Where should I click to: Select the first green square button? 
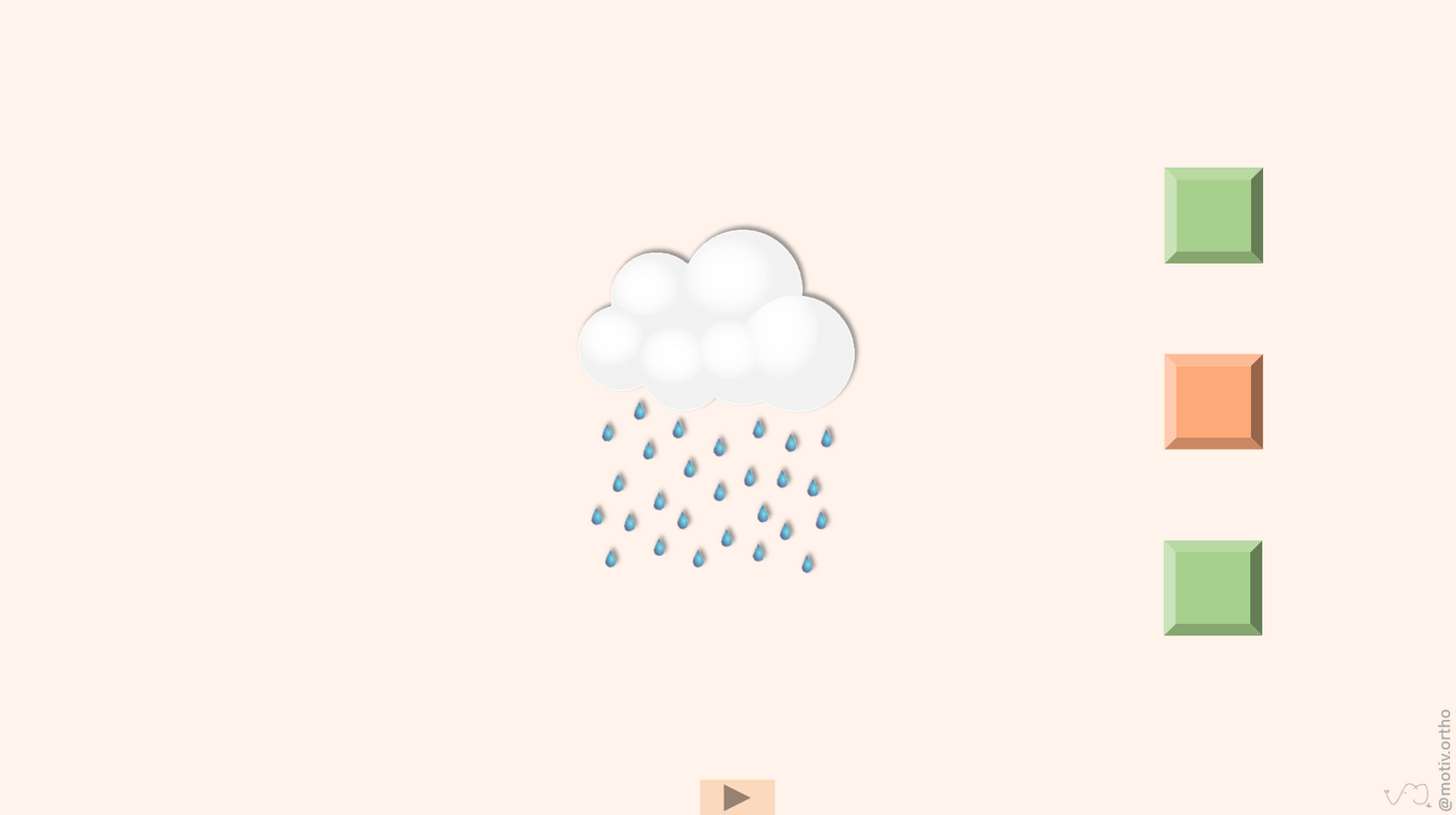pyautogui.click(x=1213, y=215)
